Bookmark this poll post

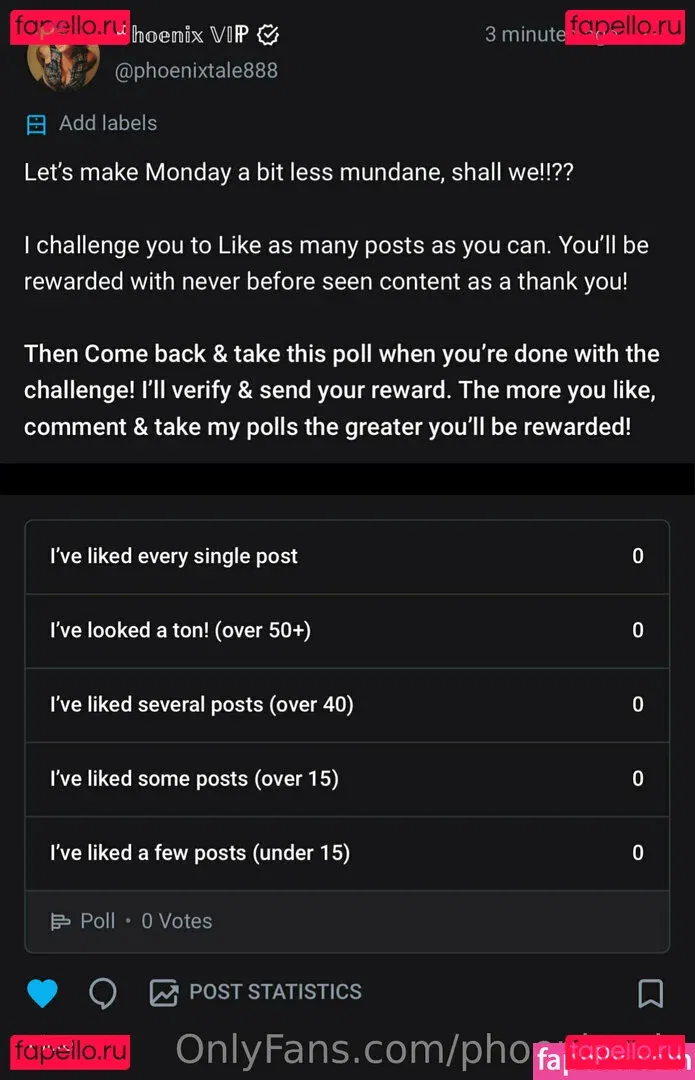pyautogui.click(x=650, y=993)
